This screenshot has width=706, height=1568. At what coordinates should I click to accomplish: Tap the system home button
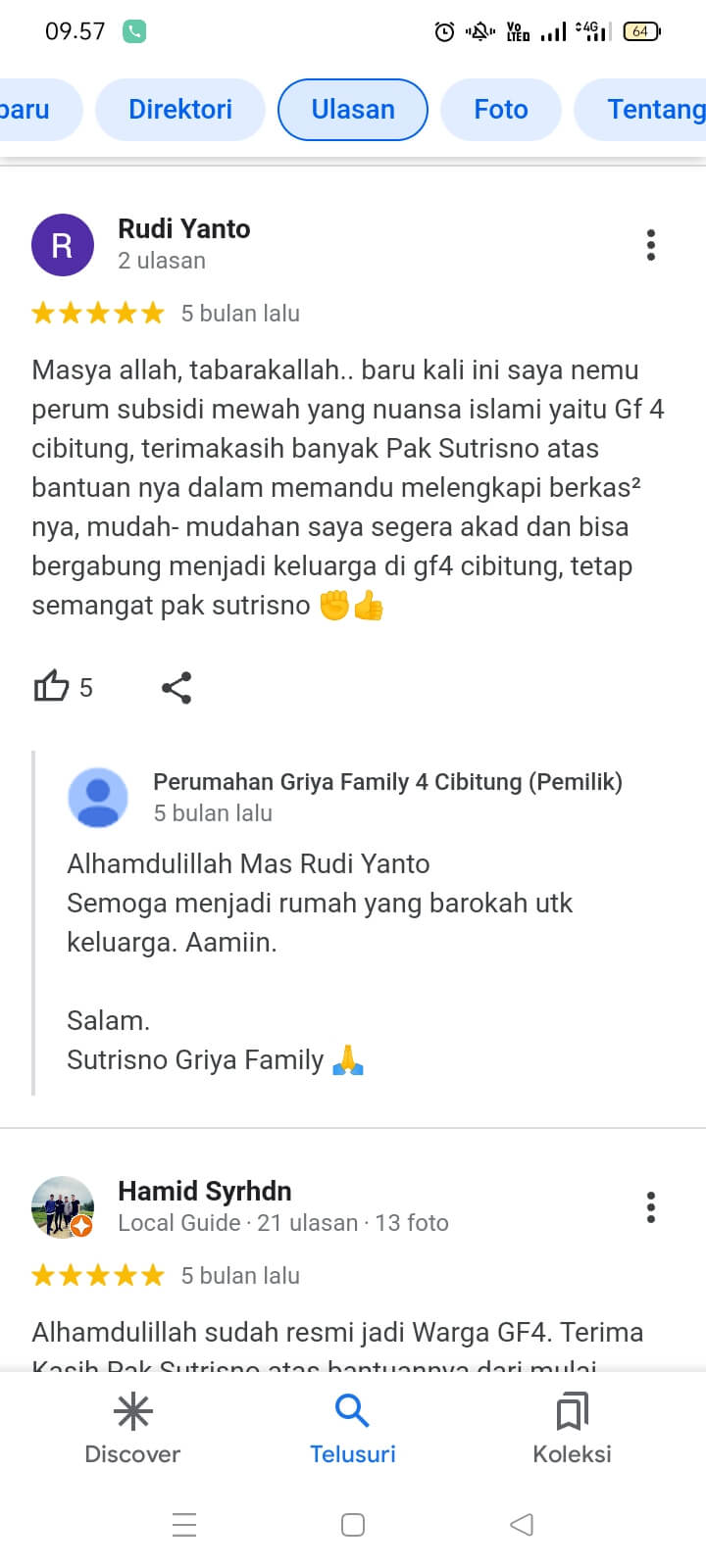(353, 1524)
